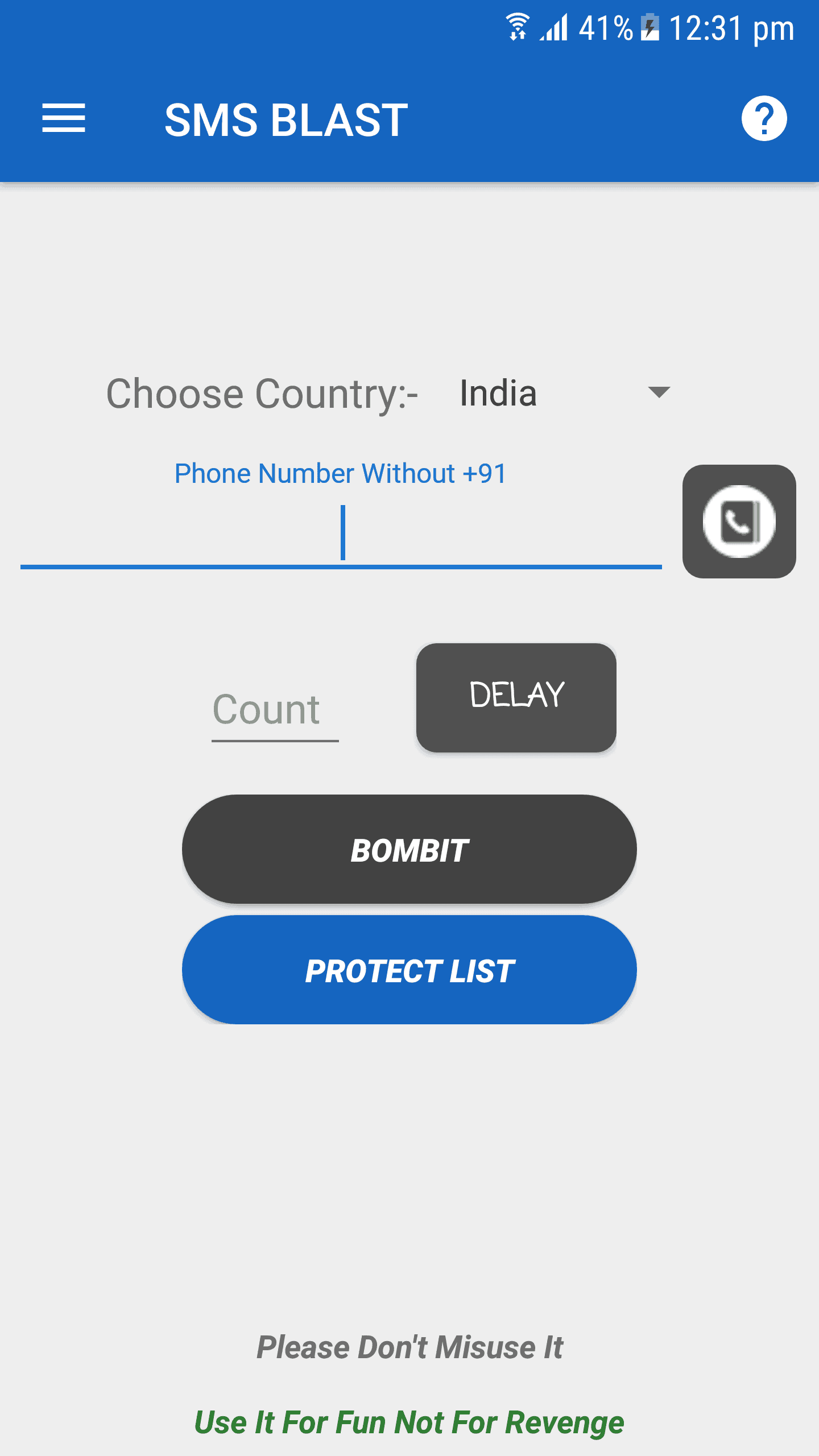The image size is (819, 1456).
Task: Open the help question mark icon
Action: pyautogui.click(x=764, y=118)
